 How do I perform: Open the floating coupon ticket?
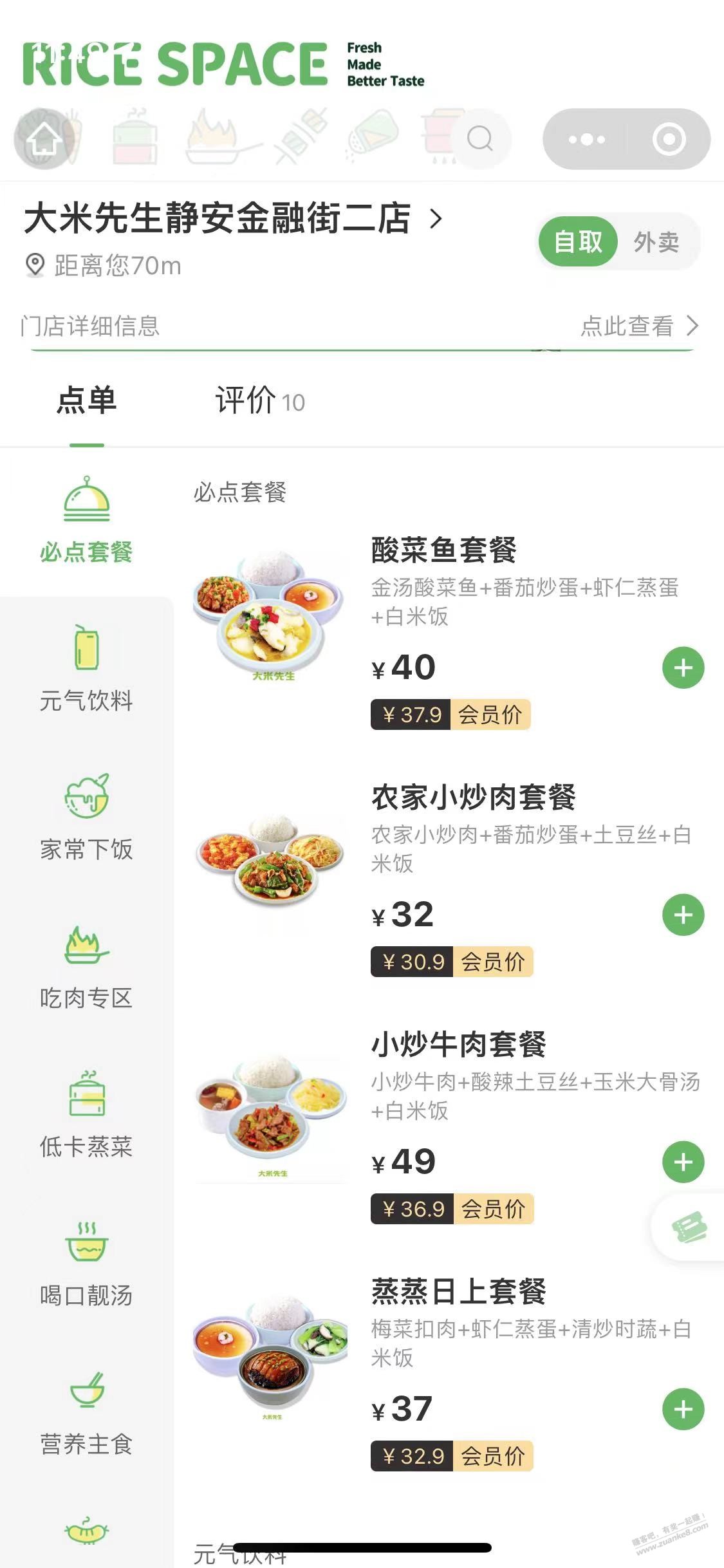pyautogui.click(x=690, y=1227)
